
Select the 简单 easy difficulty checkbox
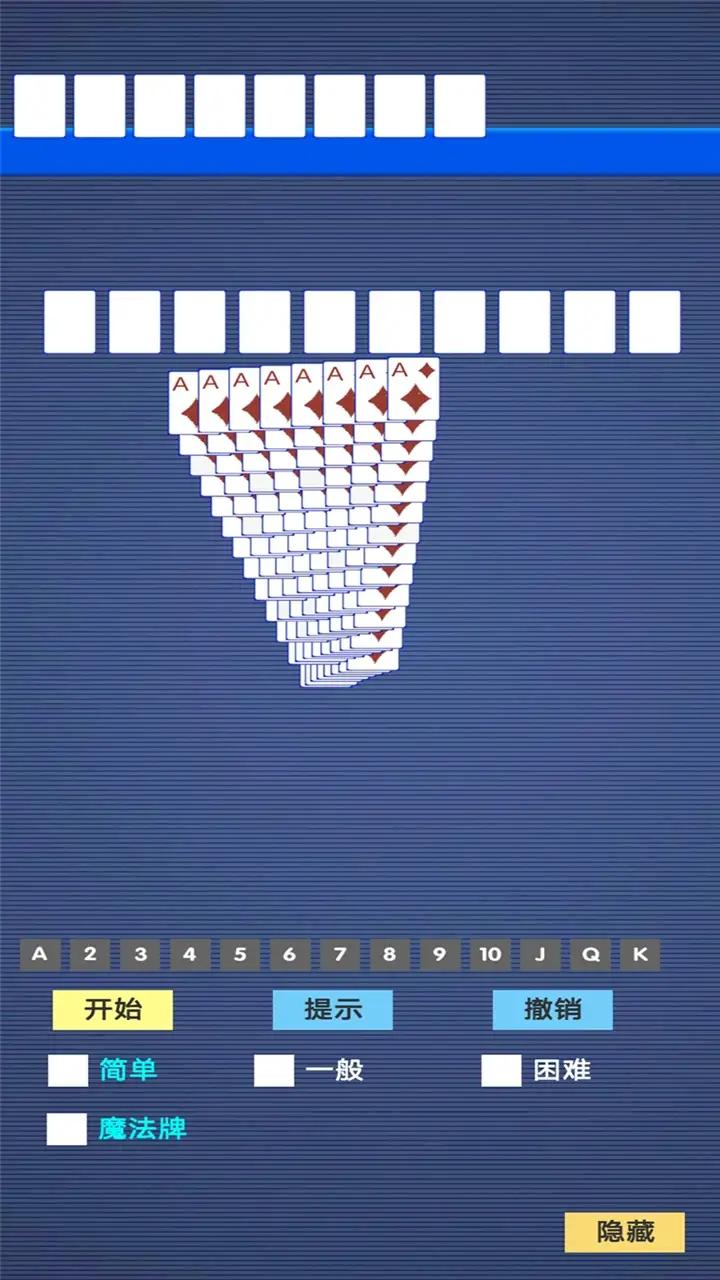68,1070
